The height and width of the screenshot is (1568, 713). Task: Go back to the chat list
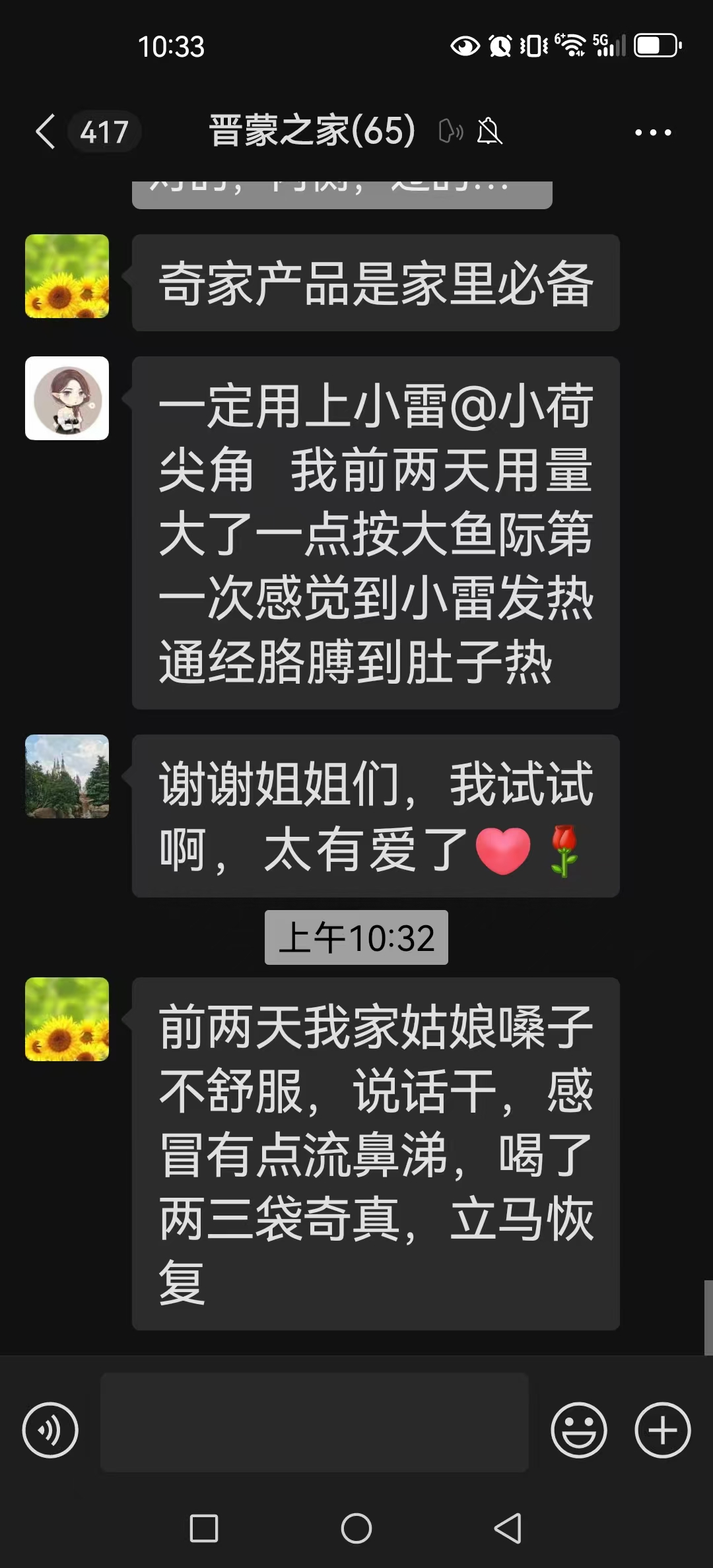46,131
